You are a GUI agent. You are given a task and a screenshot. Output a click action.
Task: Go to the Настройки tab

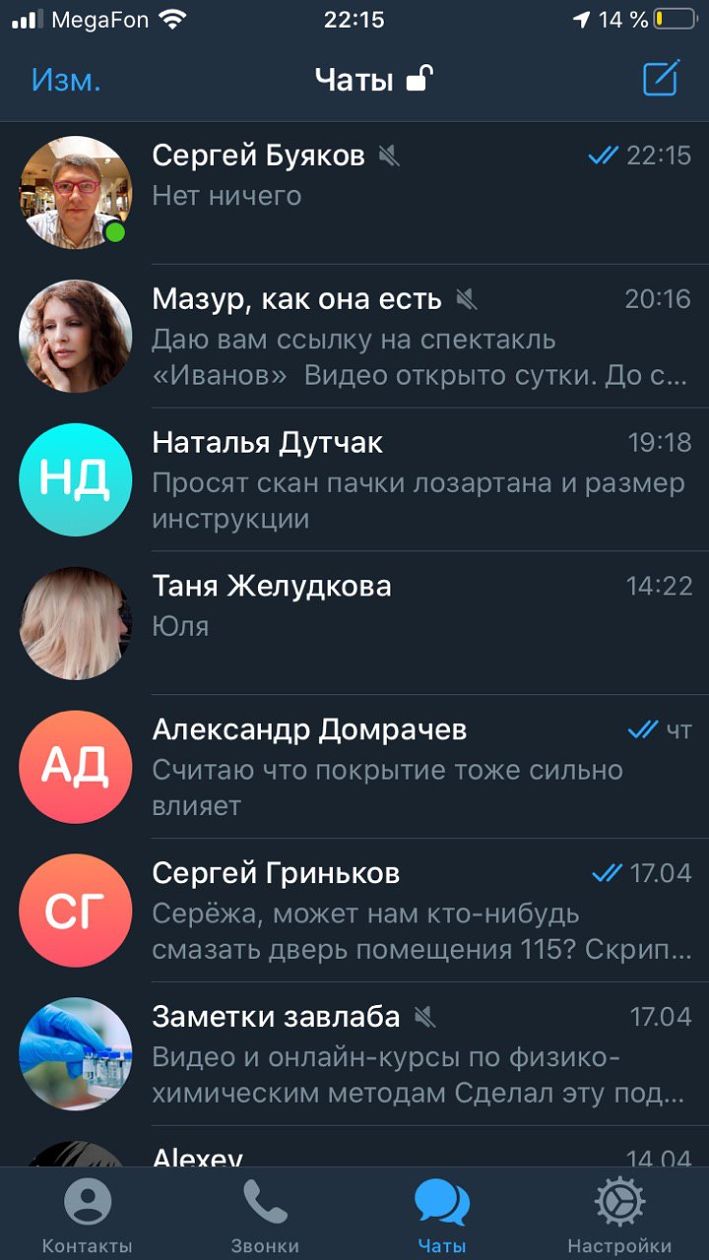tap(619, 1215)
